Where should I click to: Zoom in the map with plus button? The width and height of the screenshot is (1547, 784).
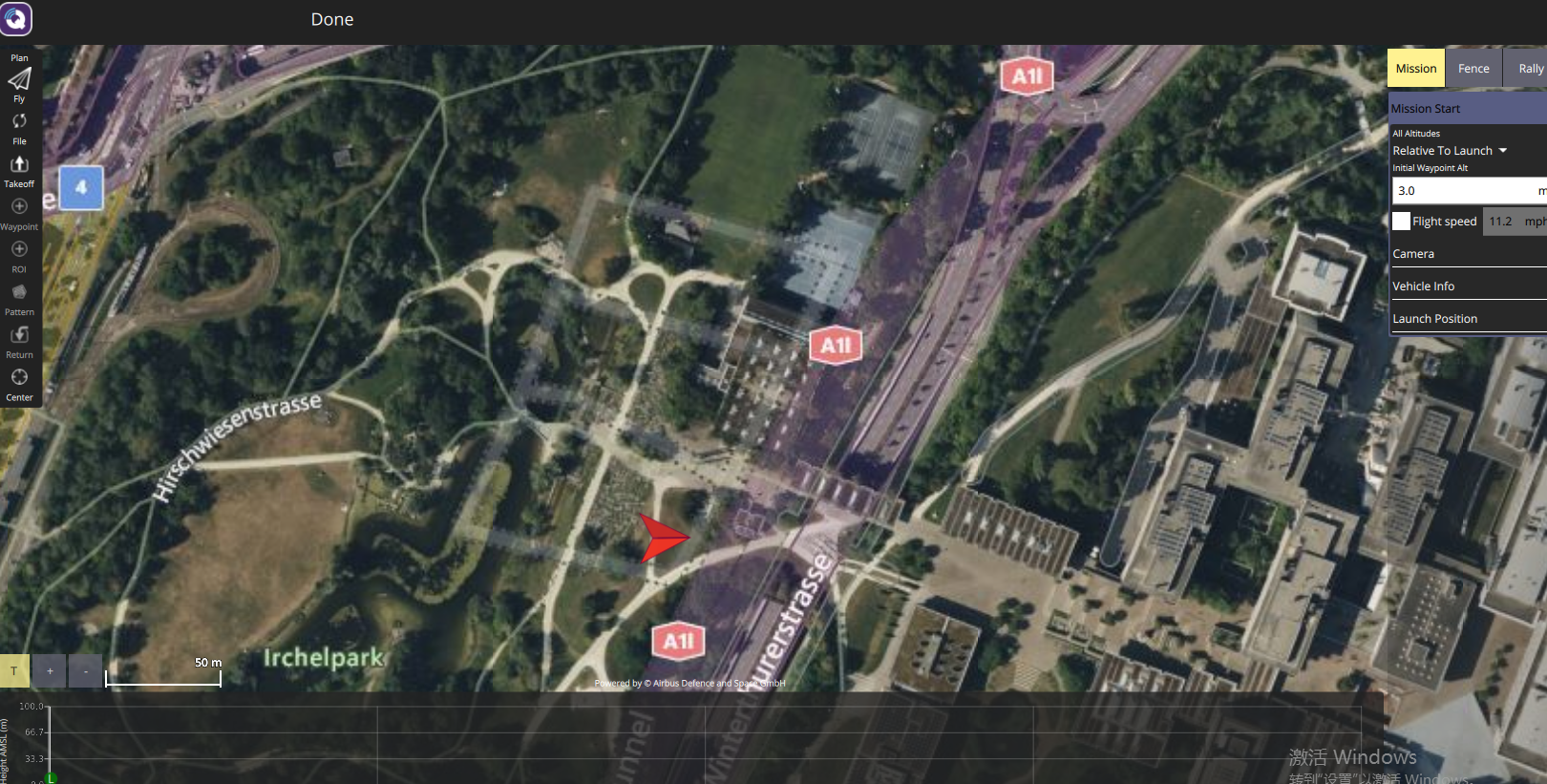50,671
